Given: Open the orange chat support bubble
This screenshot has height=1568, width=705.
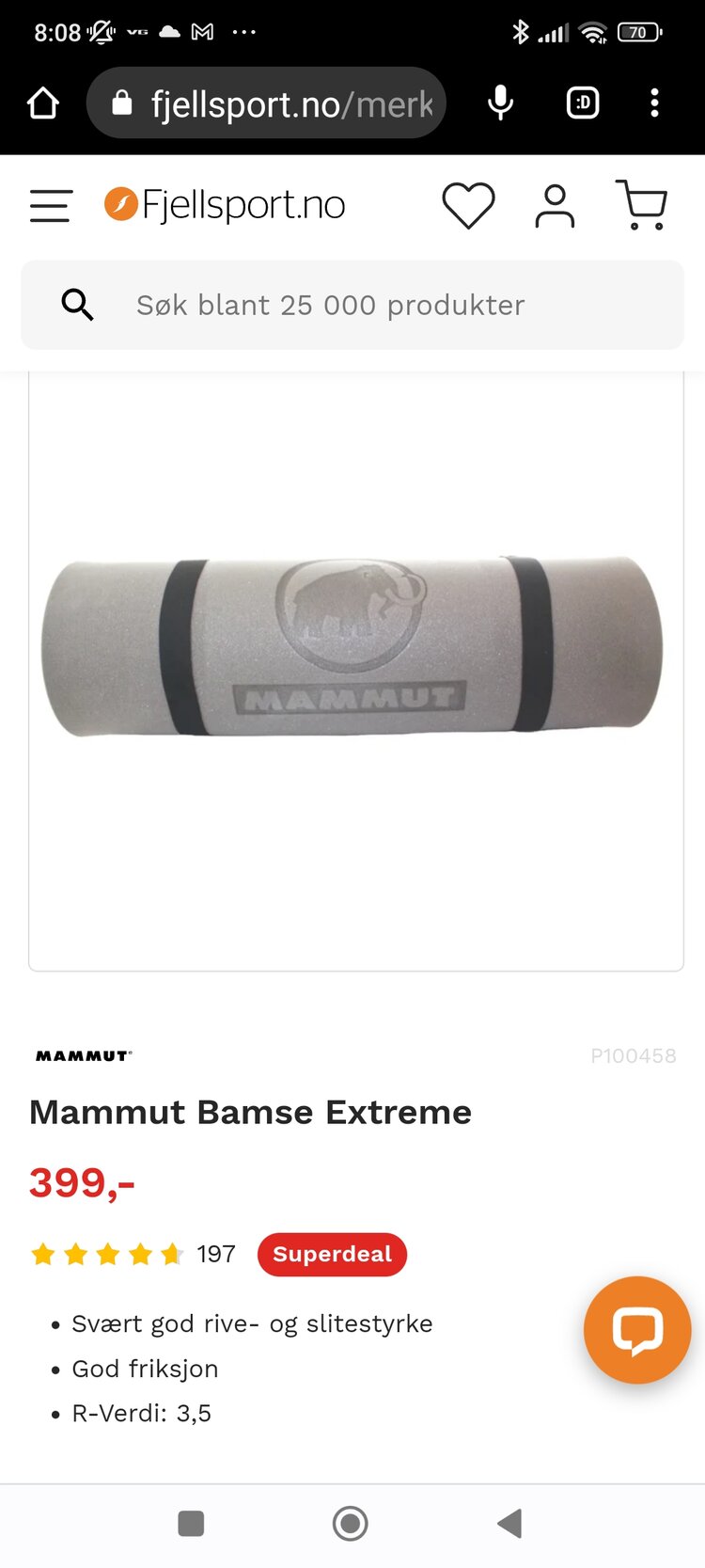Looking at the screenshot, I should click(637, 1329).
